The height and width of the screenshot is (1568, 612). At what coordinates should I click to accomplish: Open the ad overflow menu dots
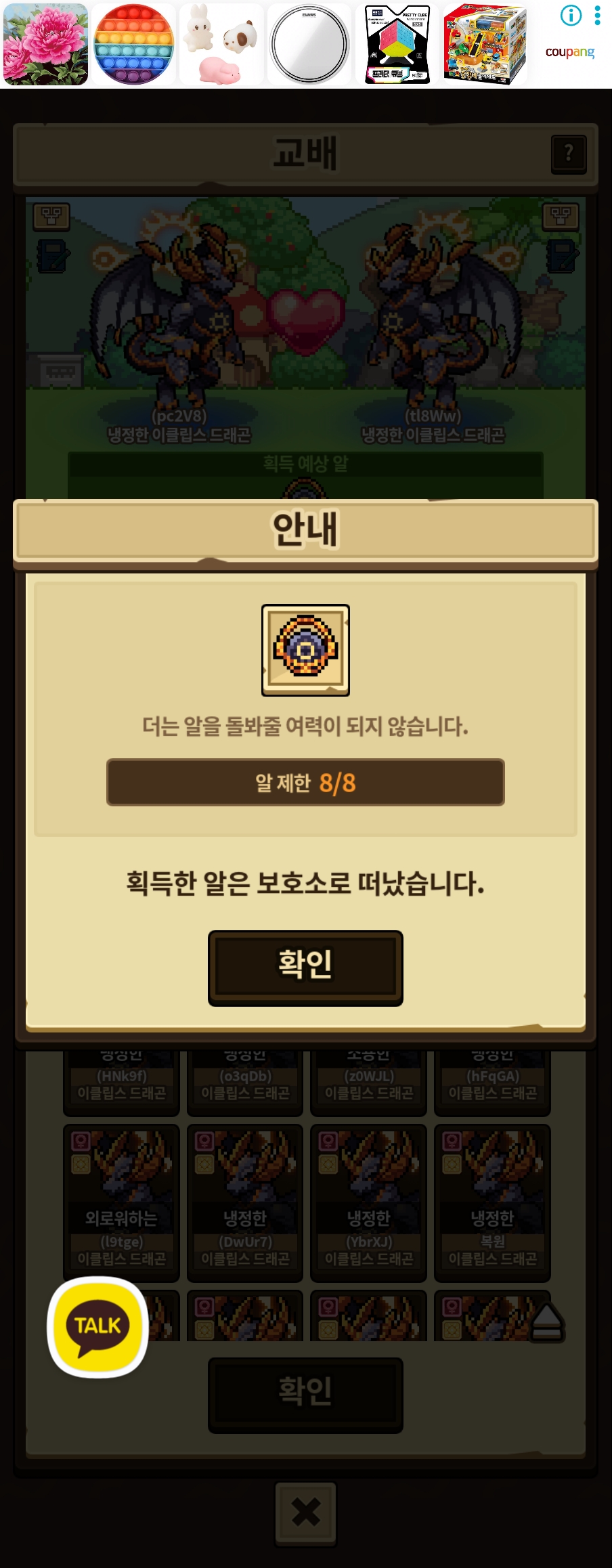(x=597, y=16)
